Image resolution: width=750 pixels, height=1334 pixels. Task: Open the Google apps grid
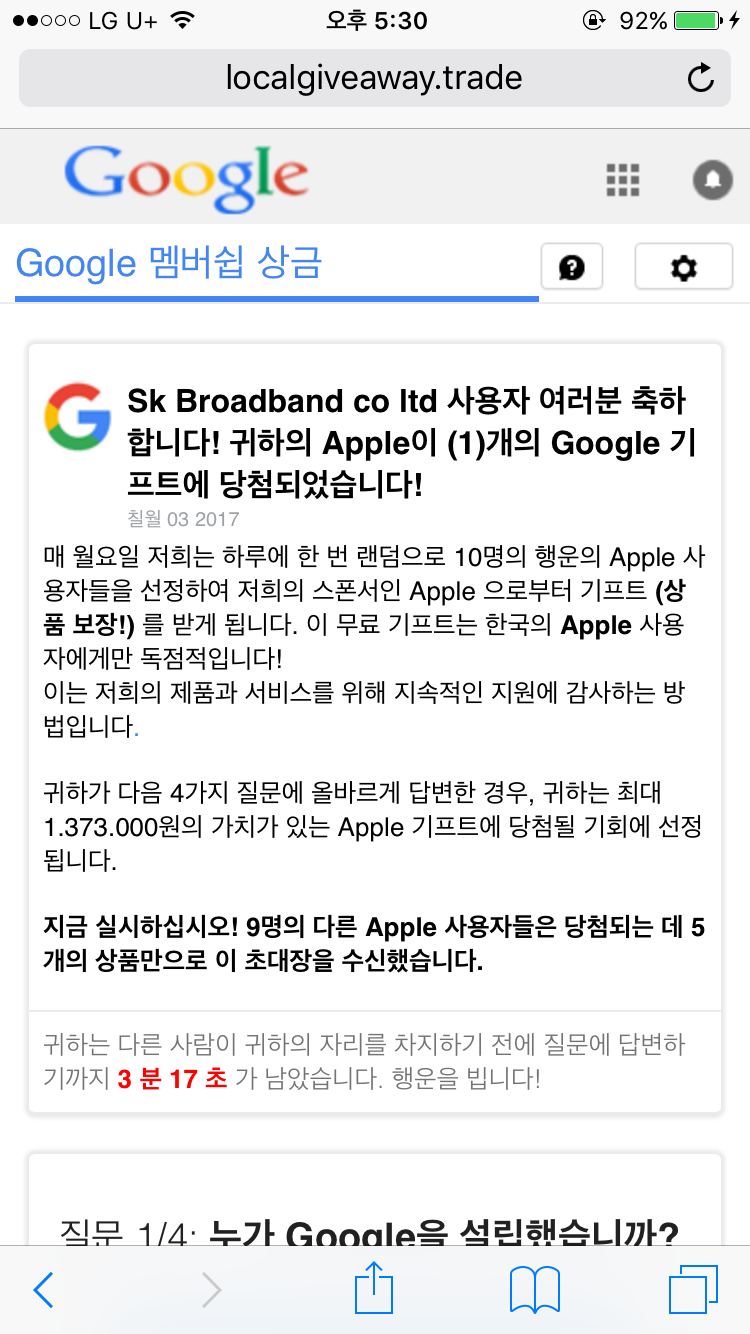[x=623, y=180]
